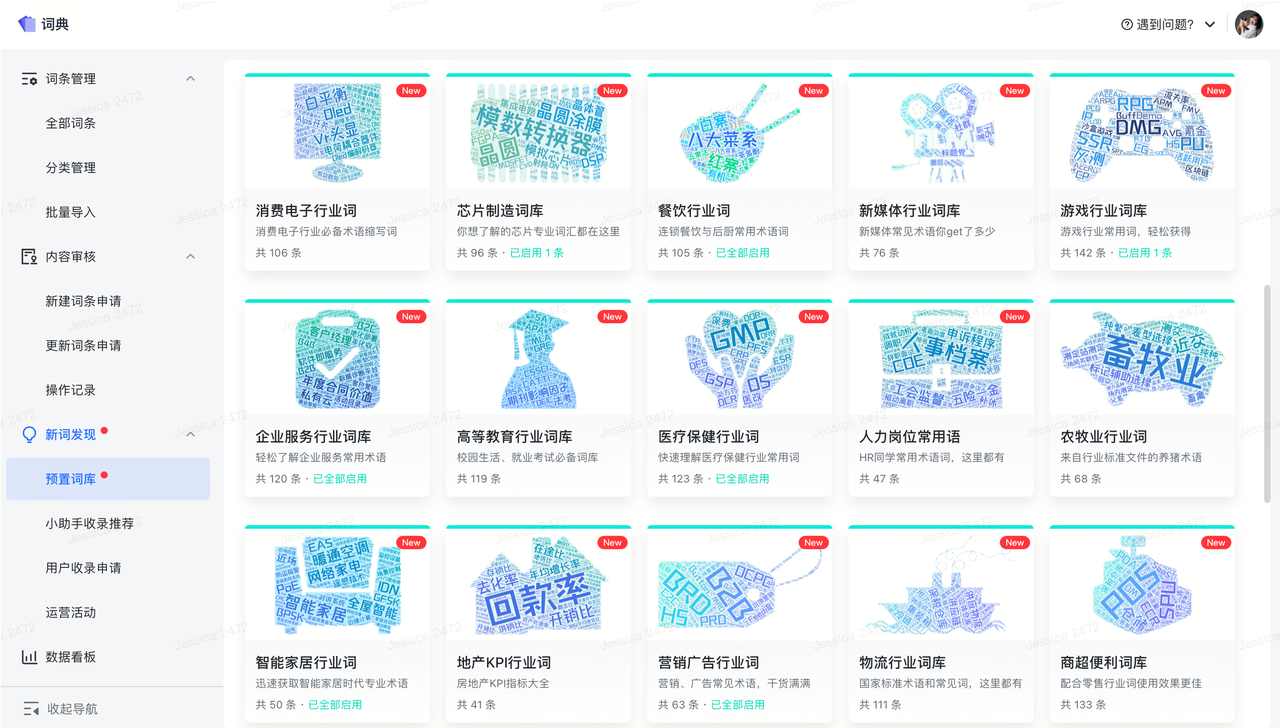Tap 收起导航 to collapse the sidebar
Viewport: 1280px width, 728px height.
pyautogui.click(x=72, y=709)
